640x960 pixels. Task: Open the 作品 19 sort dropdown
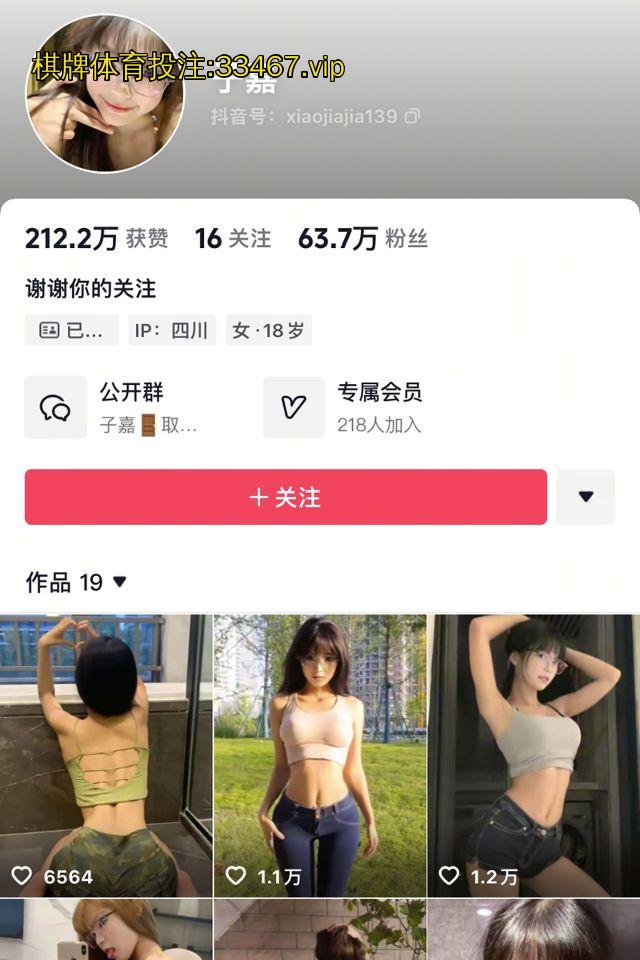[x=76, y=582]
